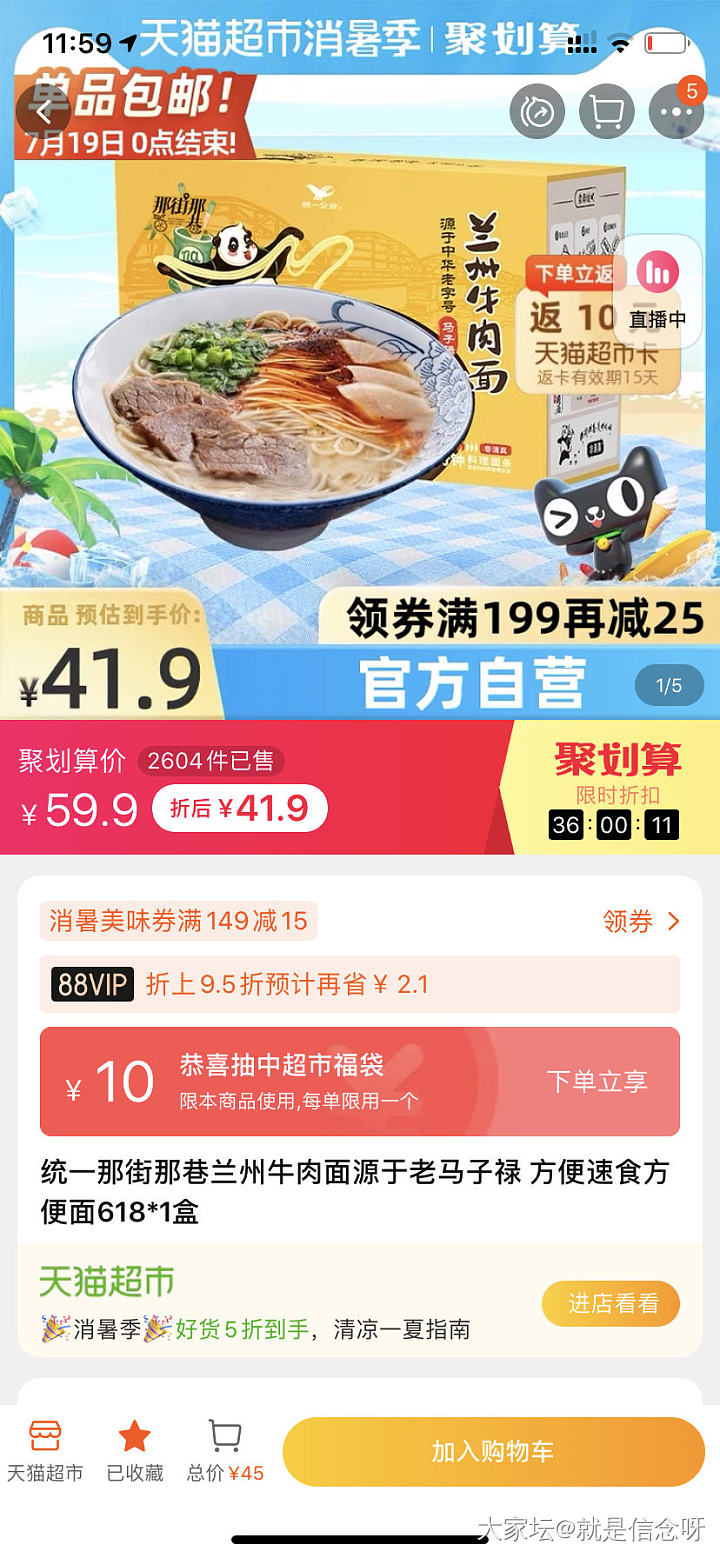720x1558 pixels.
Task: Open the overflow menu with badge 5
Action: click(676, 112)
